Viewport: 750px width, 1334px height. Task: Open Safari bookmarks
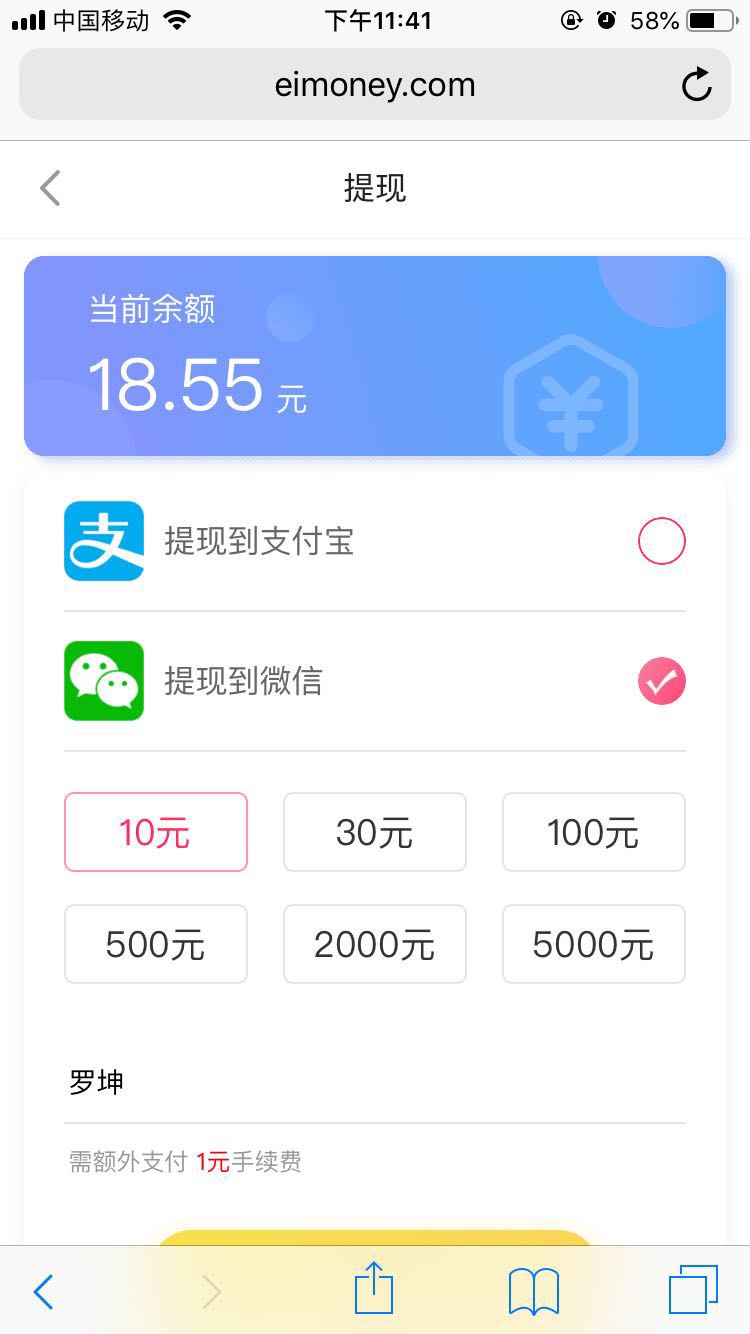534,1290
